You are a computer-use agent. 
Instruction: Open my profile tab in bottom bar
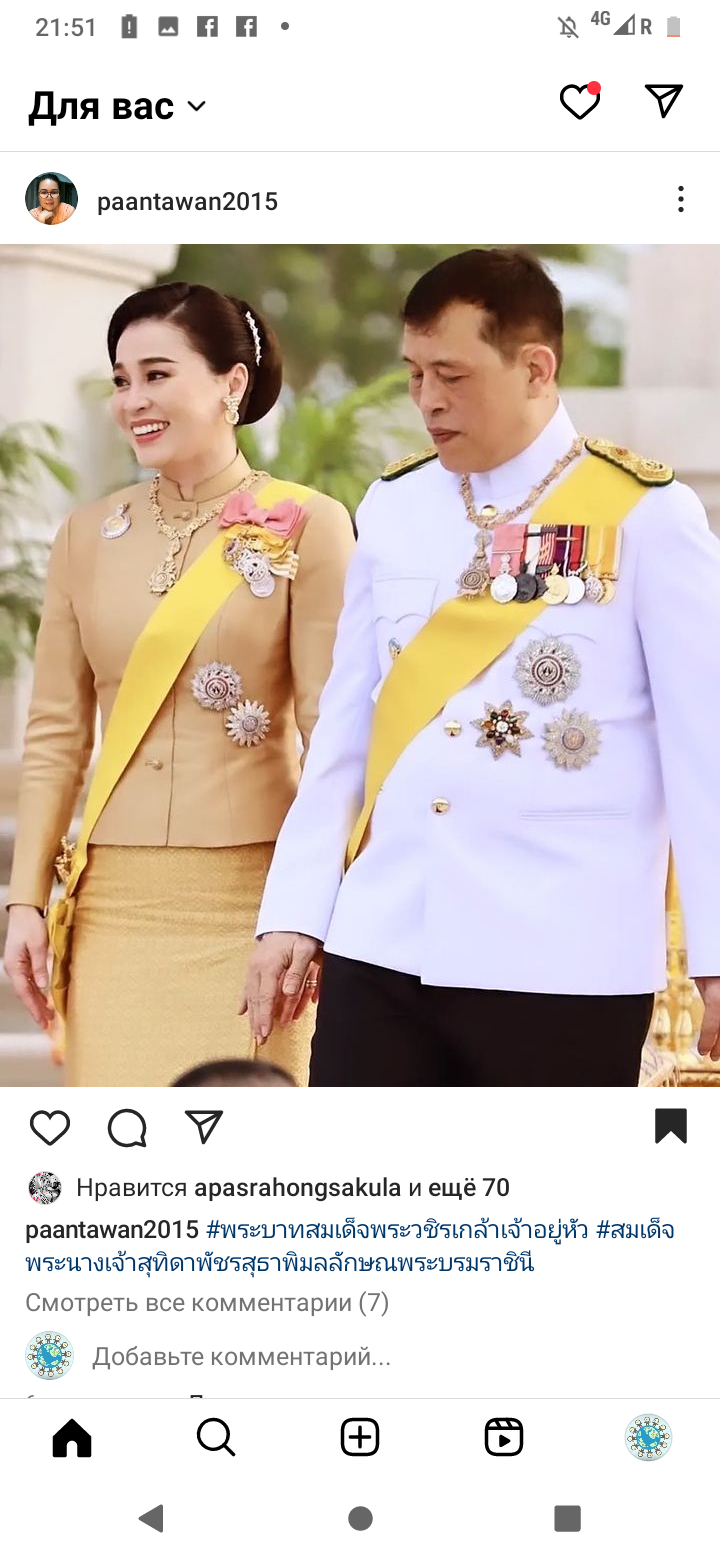[648, 1438]
